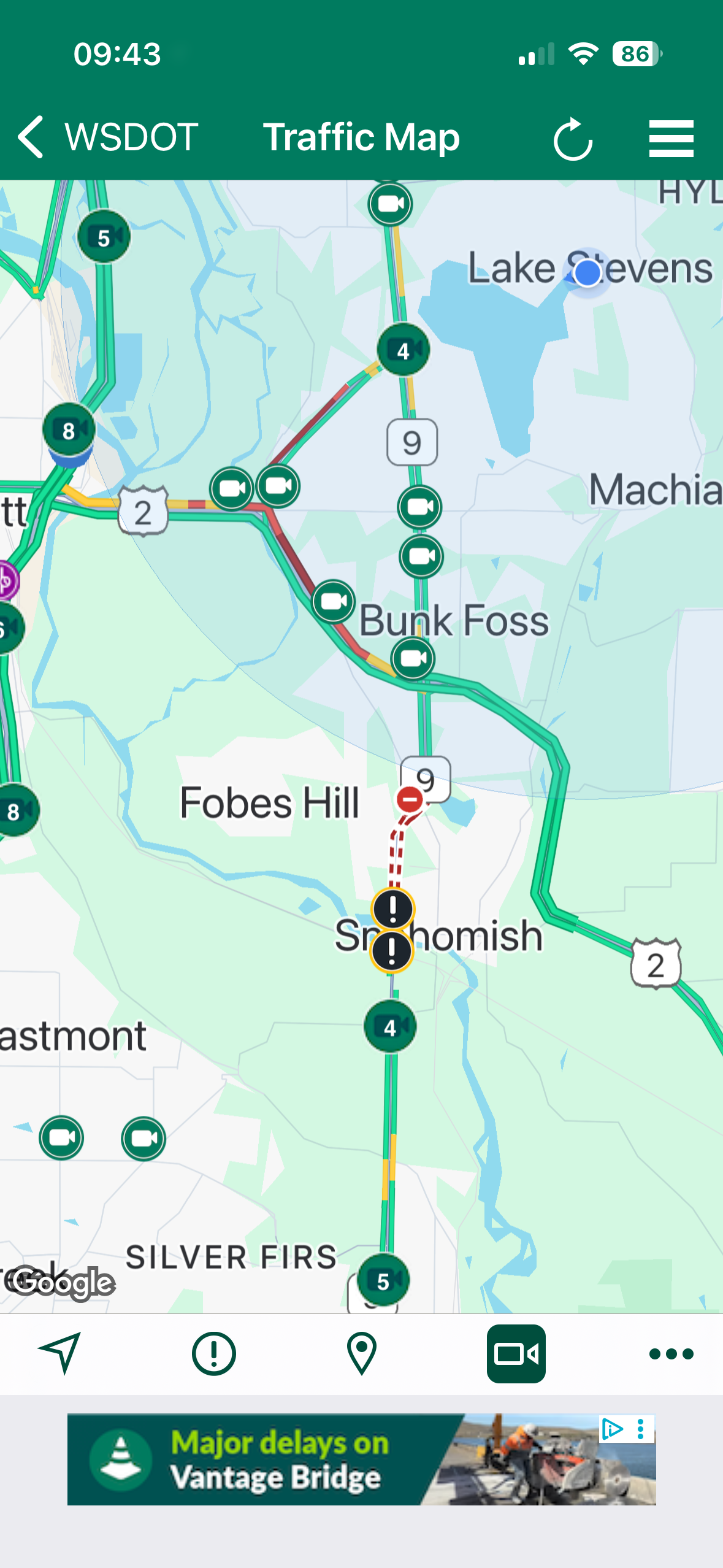Open ad info options on banner
723x1568 pixels.
tap(640, 1429)
